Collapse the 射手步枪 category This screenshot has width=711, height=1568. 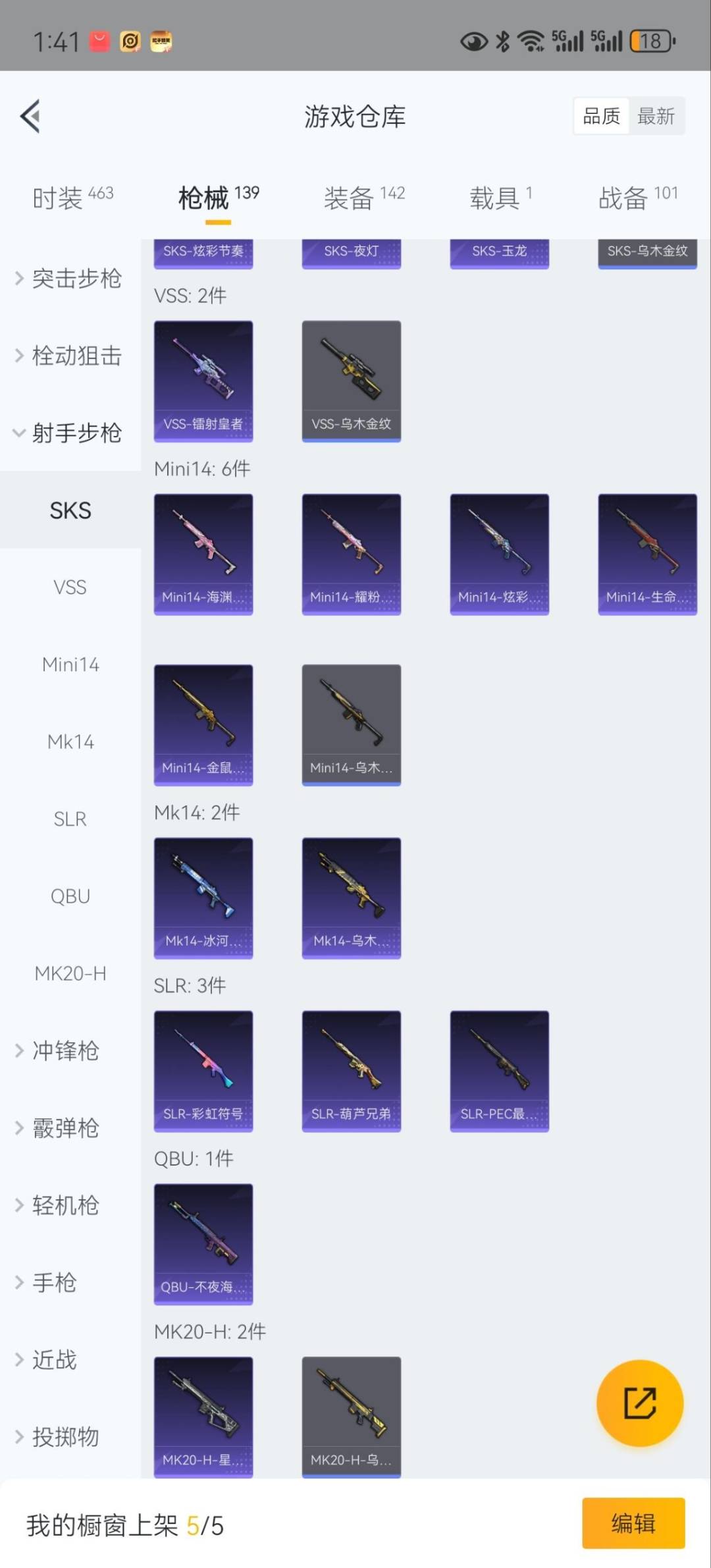pyautogui.click(x=69, y=433)
